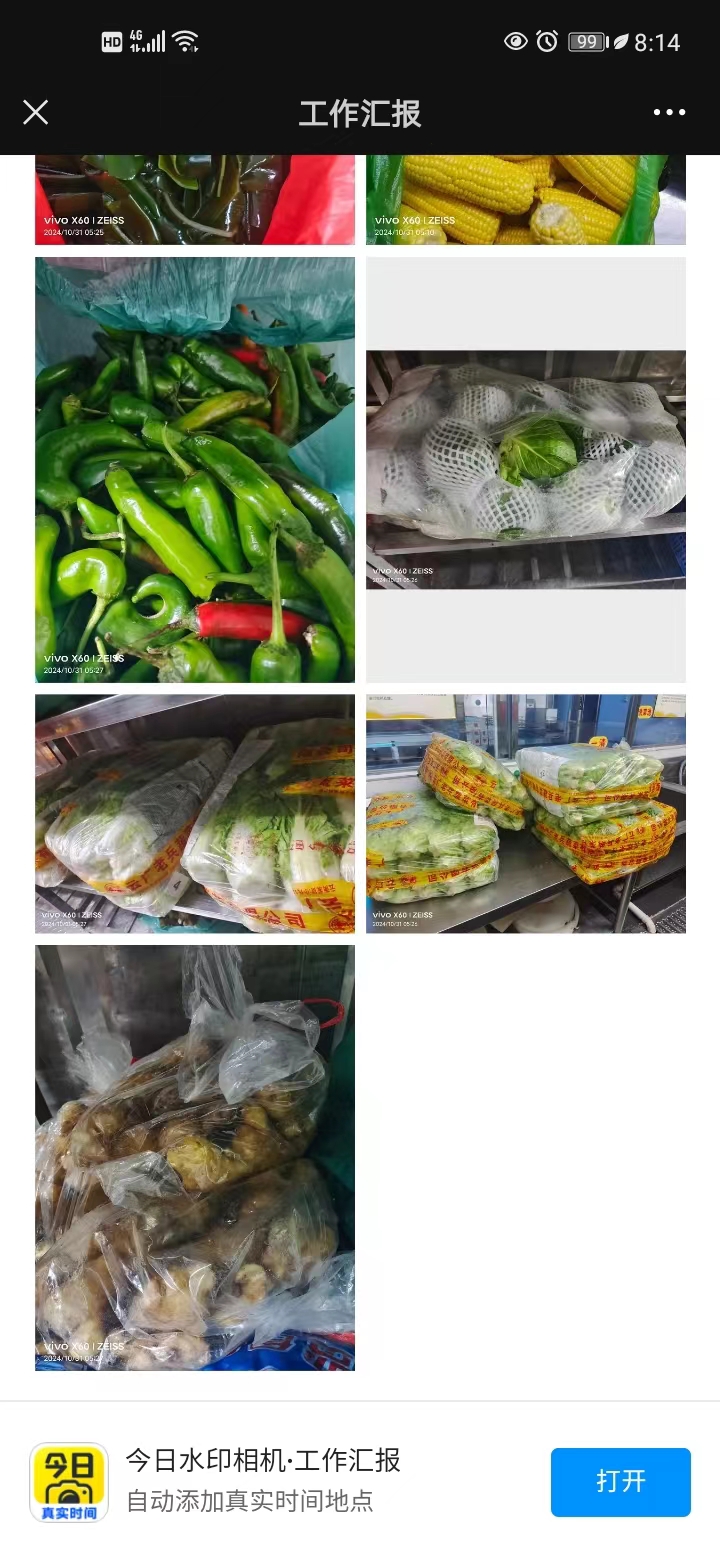Close the 工作汇报 page

click(36, 112)
